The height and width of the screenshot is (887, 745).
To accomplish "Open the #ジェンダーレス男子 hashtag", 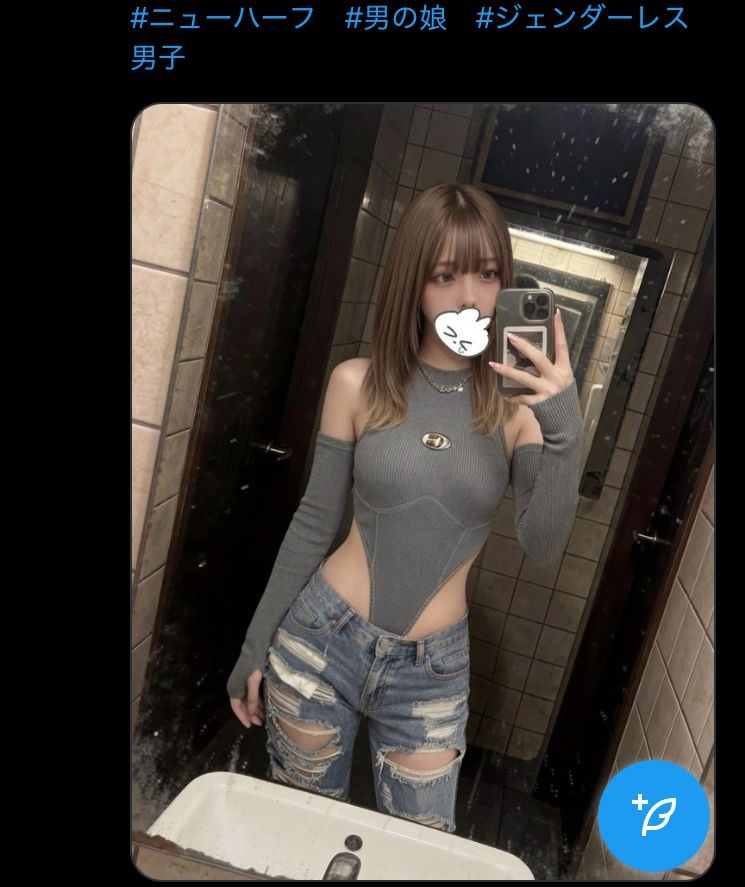I will [x=582, y=18].
